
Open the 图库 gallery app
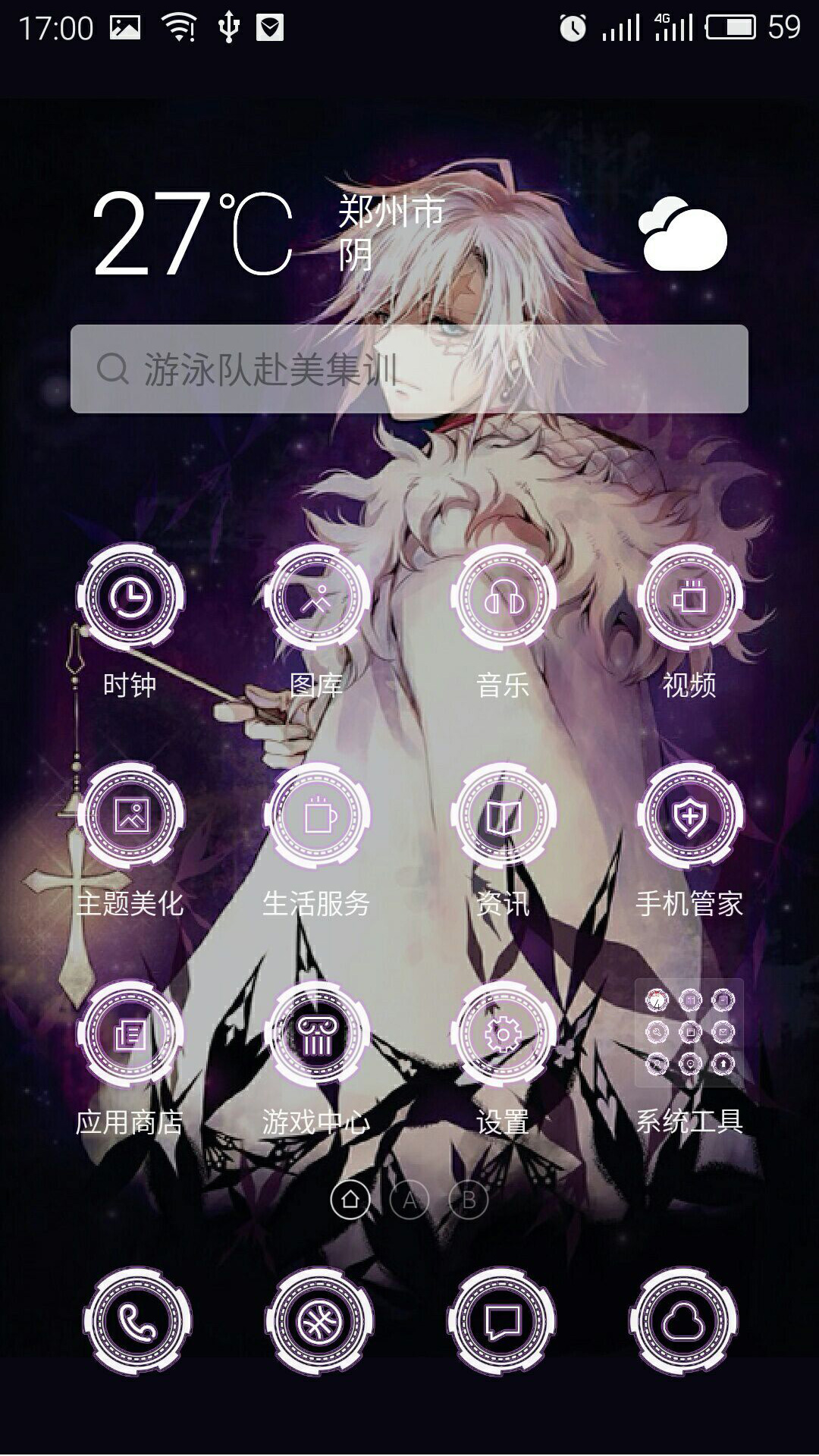(317, 598)
